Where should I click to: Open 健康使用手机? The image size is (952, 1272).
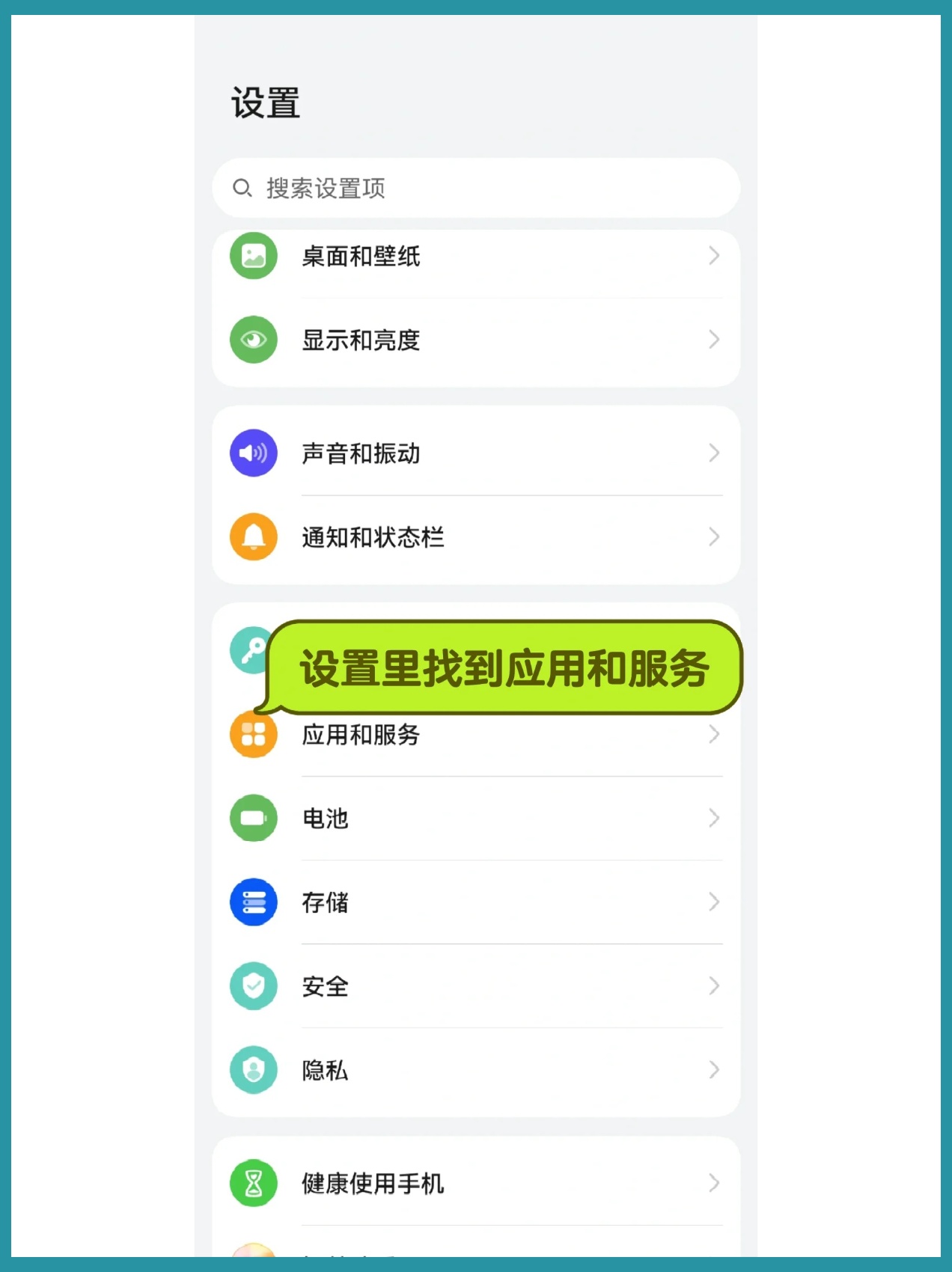coord(476,1184)
